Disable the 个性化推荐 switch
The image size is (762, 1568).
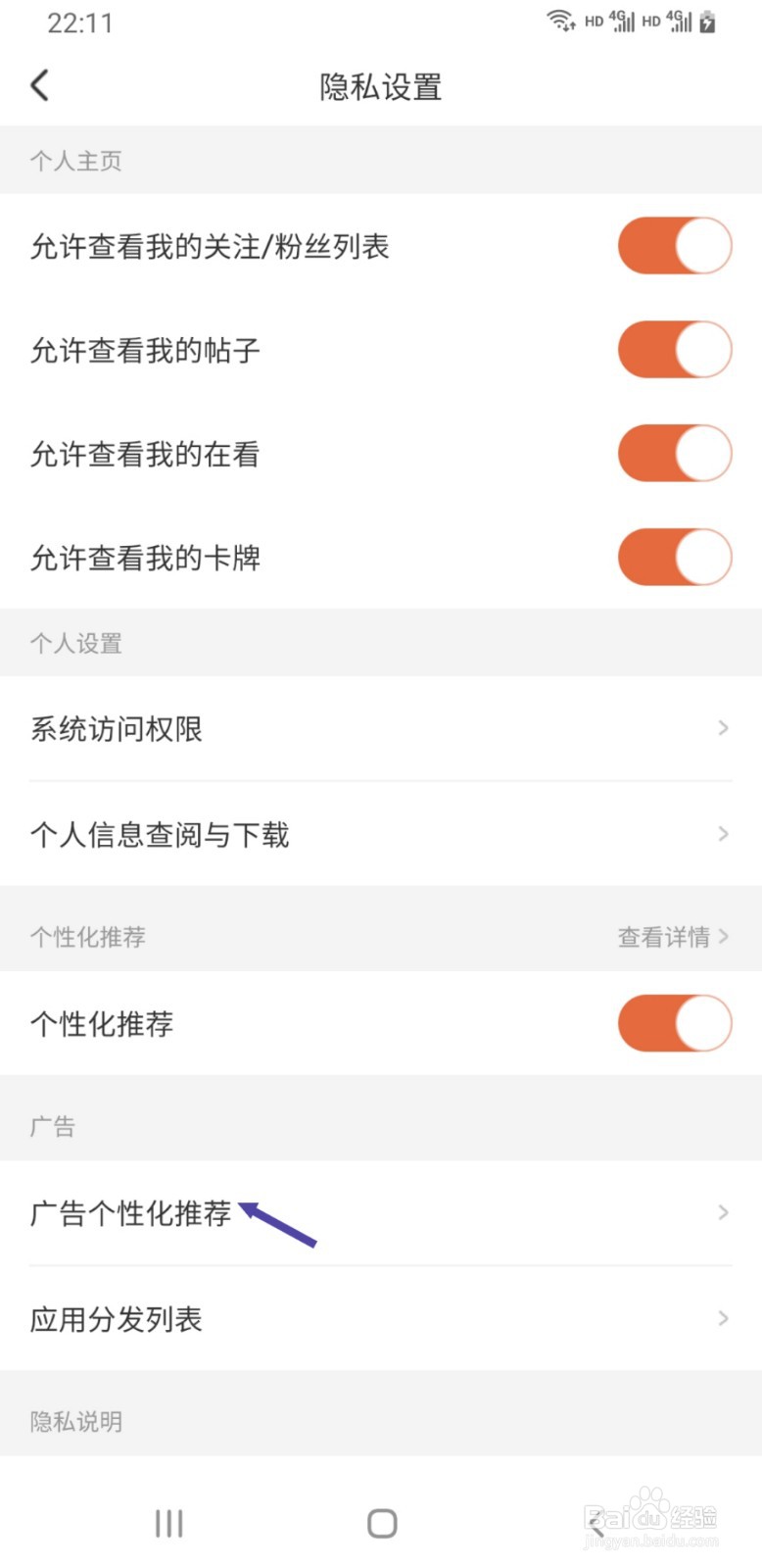click(x=674, y=1023)
